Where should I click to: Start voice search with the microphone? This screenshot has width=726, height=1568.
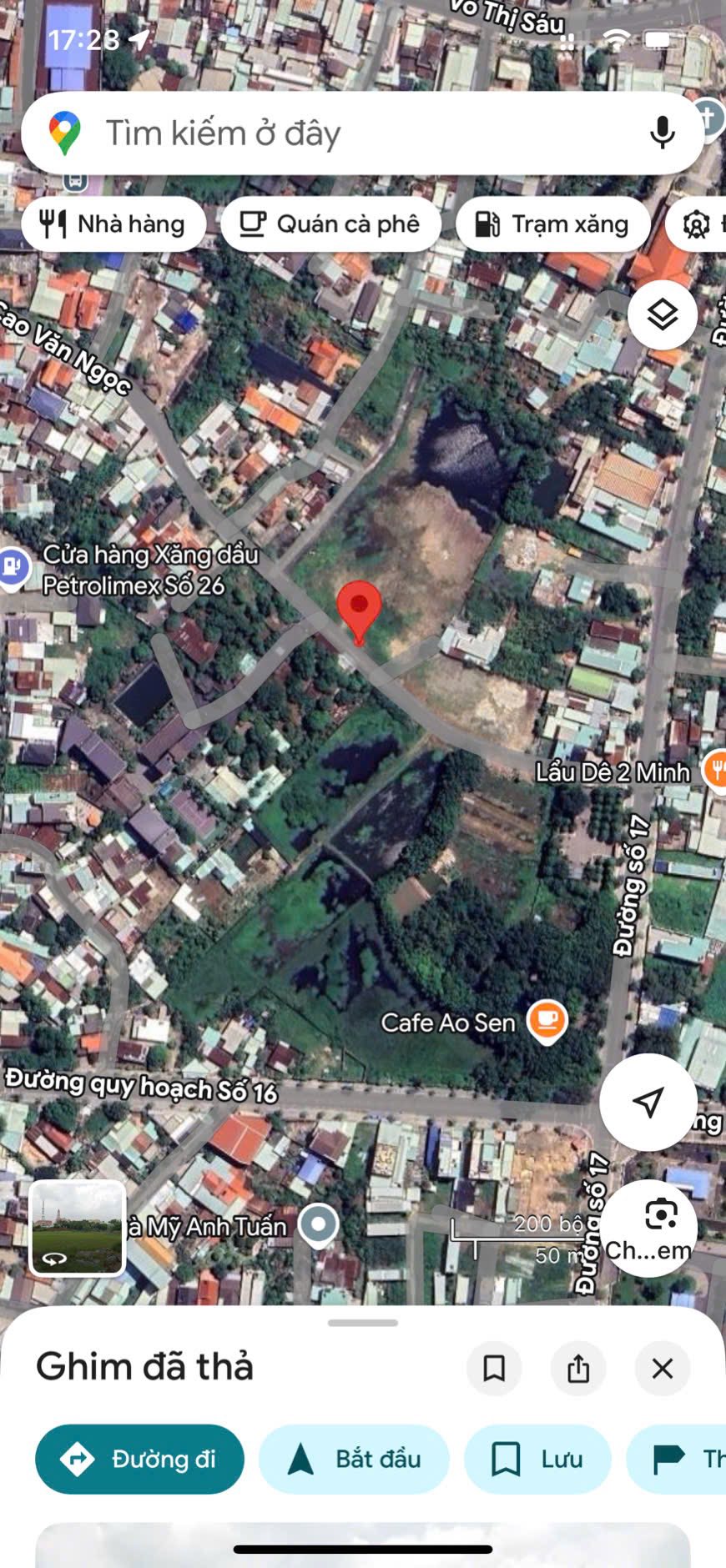[662, 133]
